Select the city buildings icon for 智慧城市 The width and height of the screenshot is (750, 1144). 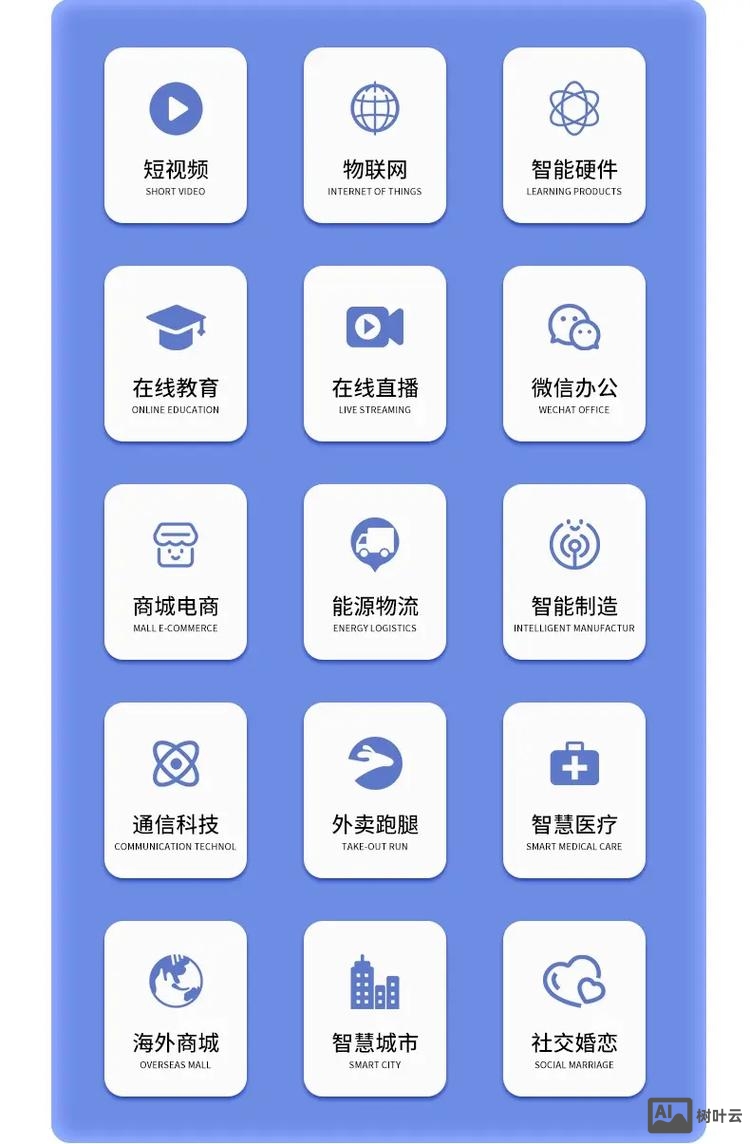[375, 981]
